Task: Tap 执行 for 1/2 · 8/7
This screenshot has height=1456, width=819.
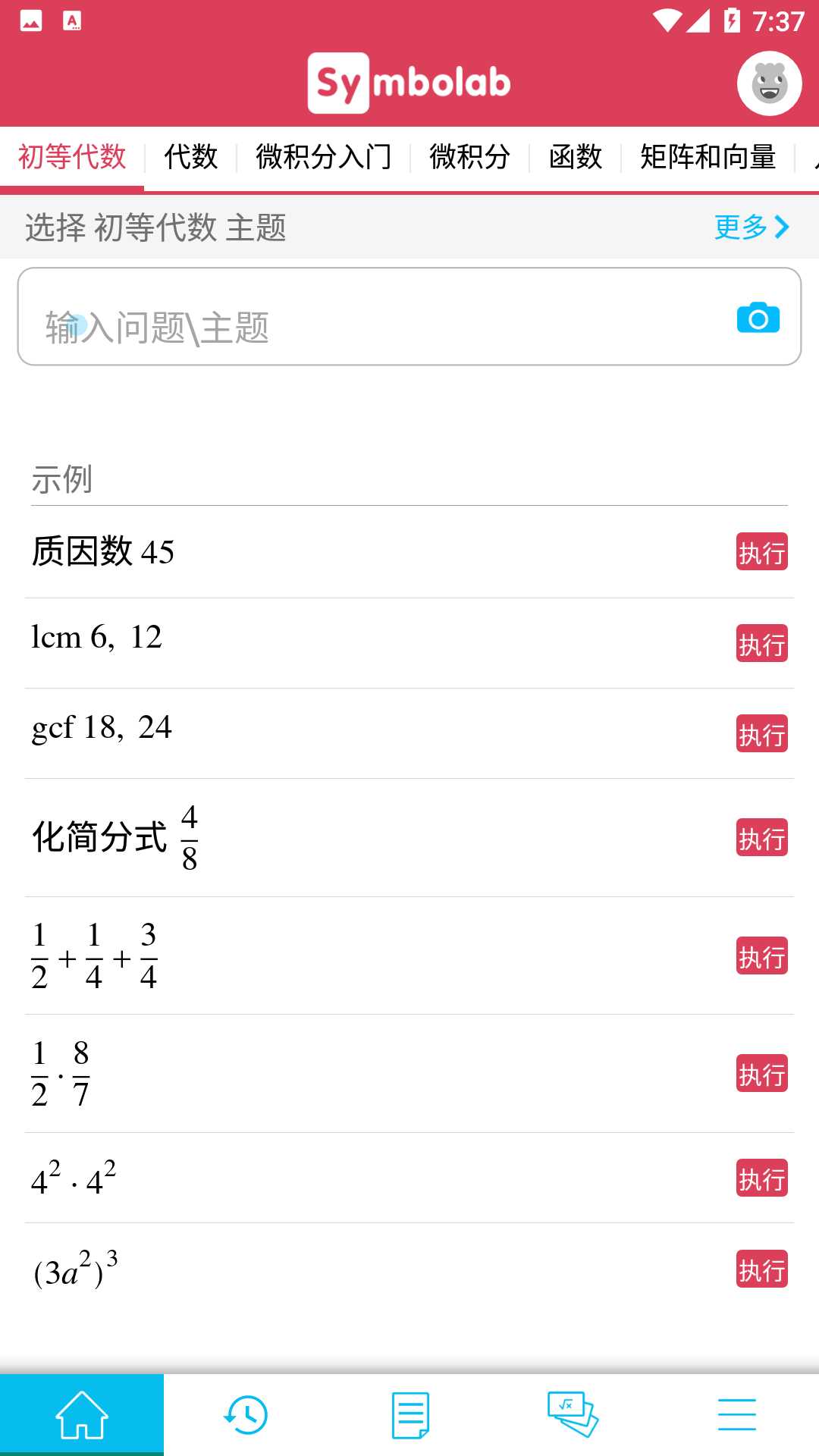Action: click(x=761, y=1073)
